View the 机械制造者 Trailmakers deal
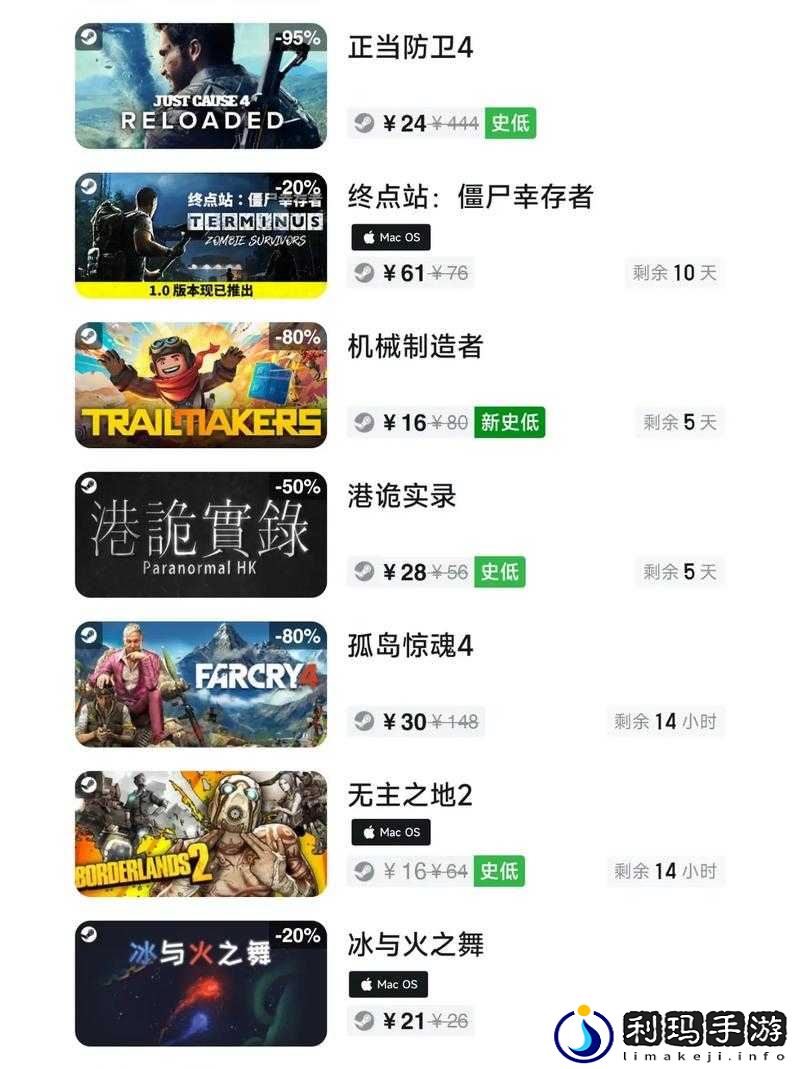The width and height of the screenshot is (800, 1069). click(x=415, y=347)
